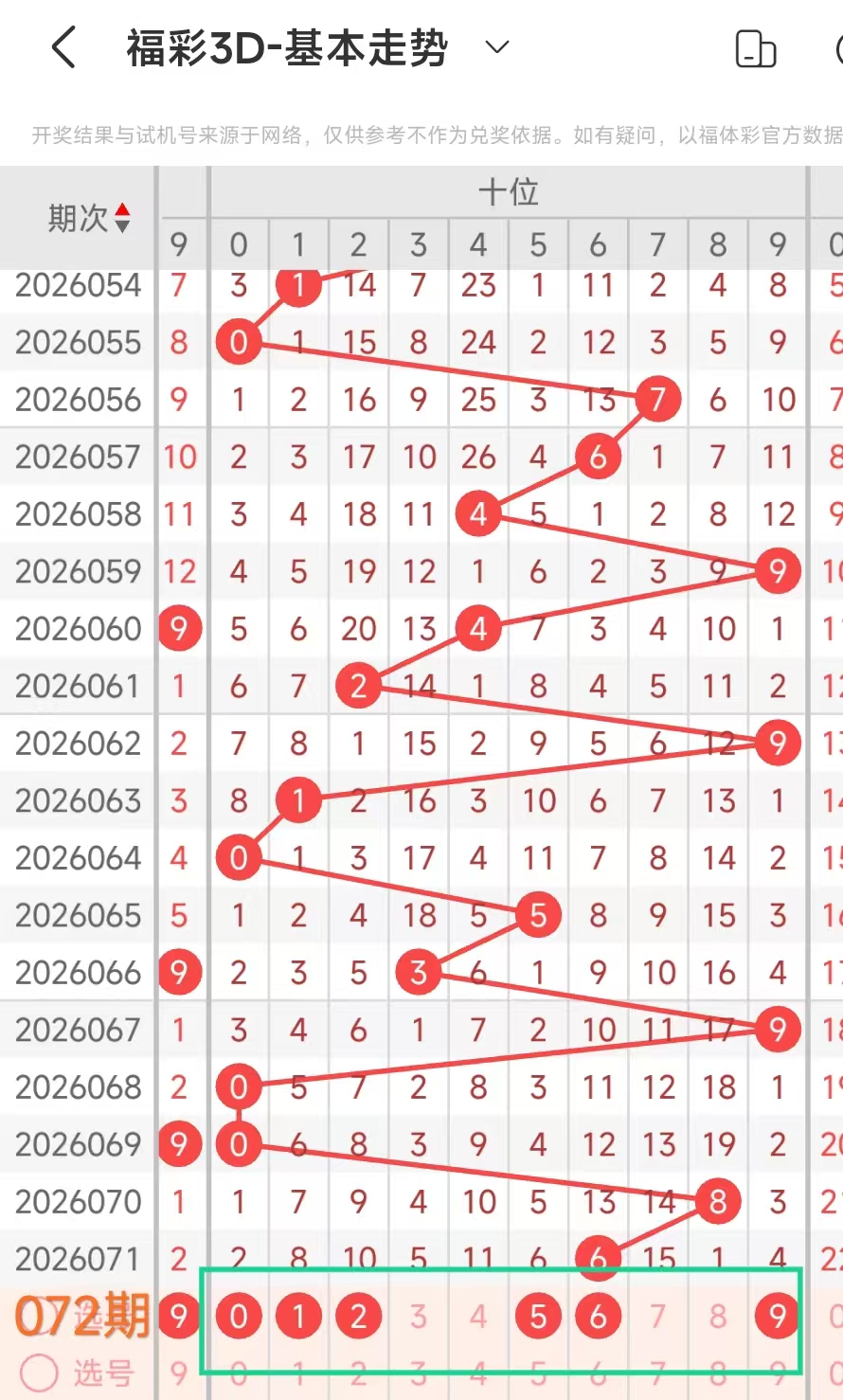The height and width of the screenshot is (1400, 843).
Task: Pick faded tens digit 3 in 072期 row
Action: (x=418, y=1316)
